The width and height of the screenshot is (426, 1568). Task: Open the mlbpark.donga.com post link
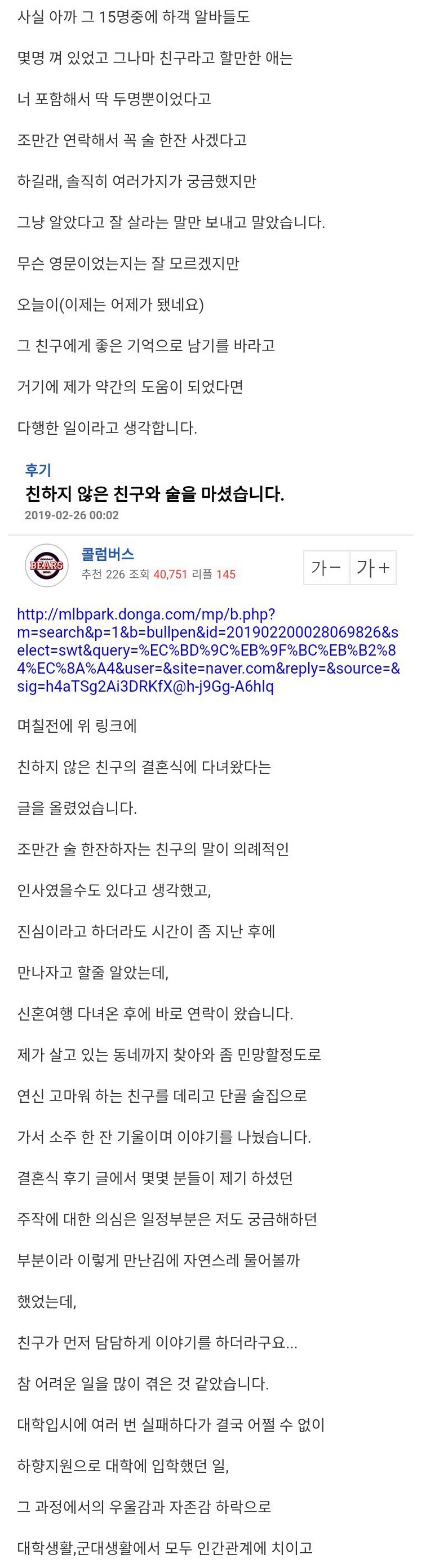(208, 650)
